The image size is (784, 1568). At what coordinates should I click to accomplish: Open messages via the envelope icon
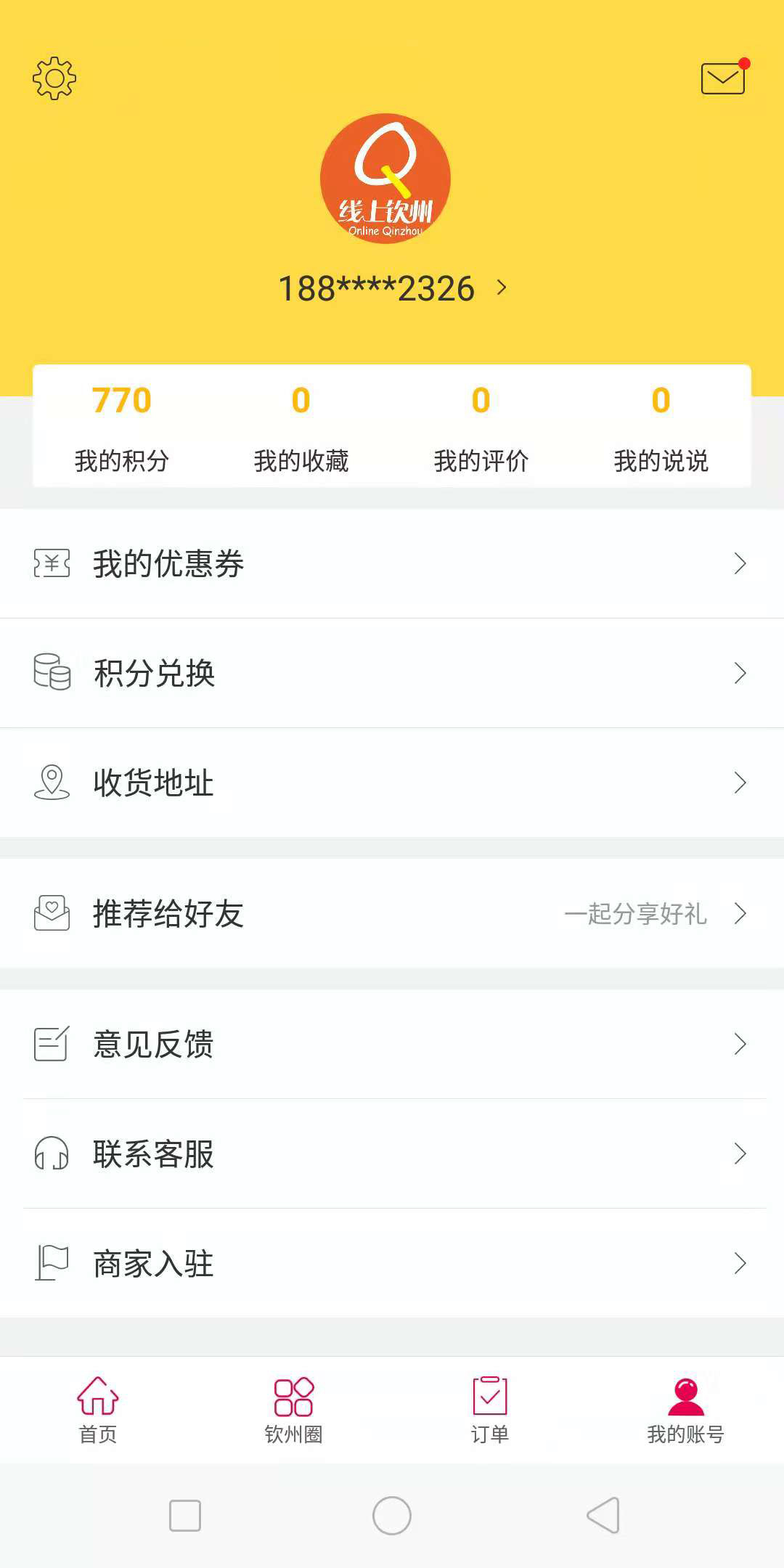722,77
